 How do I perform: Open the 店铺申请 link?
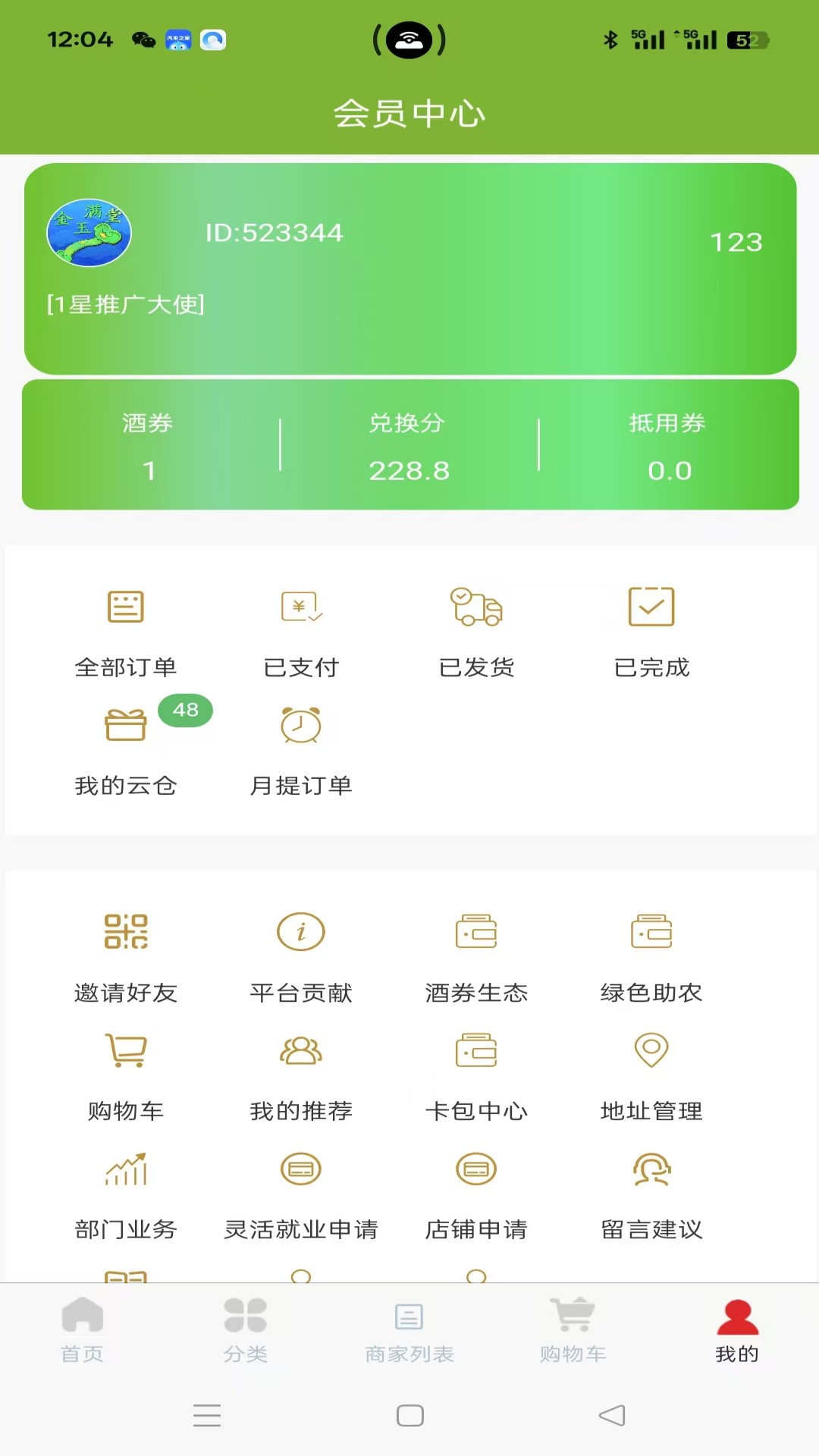click(x=475, y=1196)
